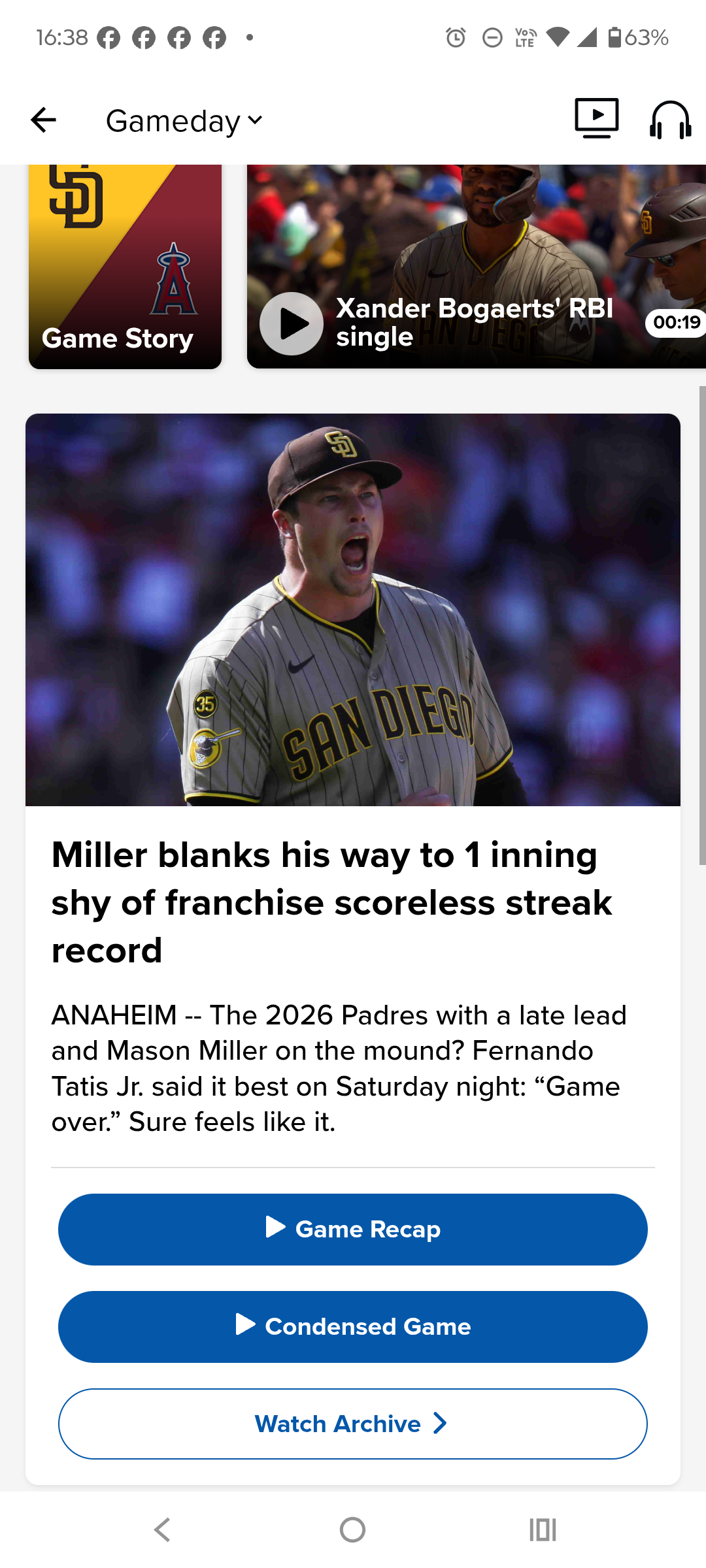Open the system recent apps

543,1529
